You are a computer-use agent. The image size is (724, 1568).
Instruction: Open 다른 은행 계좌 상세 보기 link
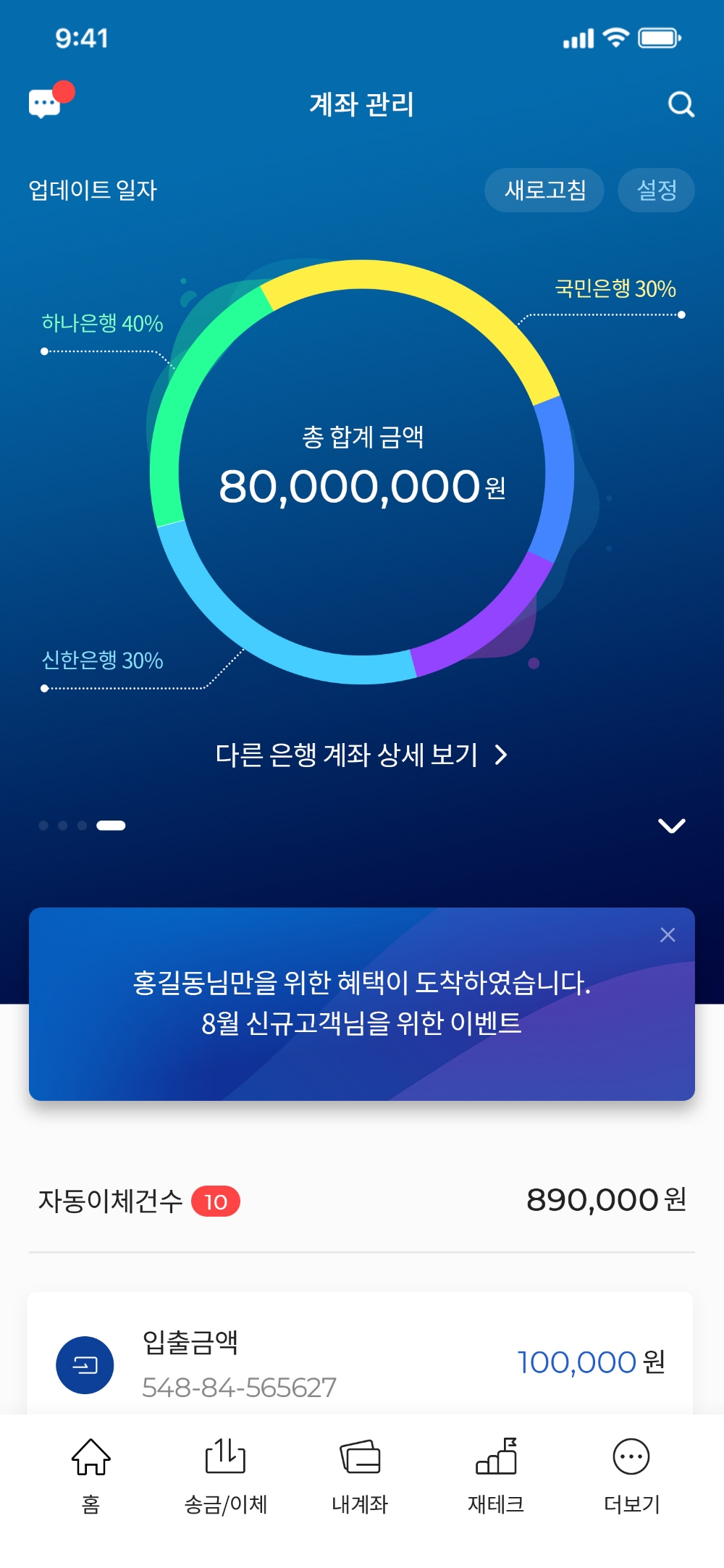coord(361,755)
